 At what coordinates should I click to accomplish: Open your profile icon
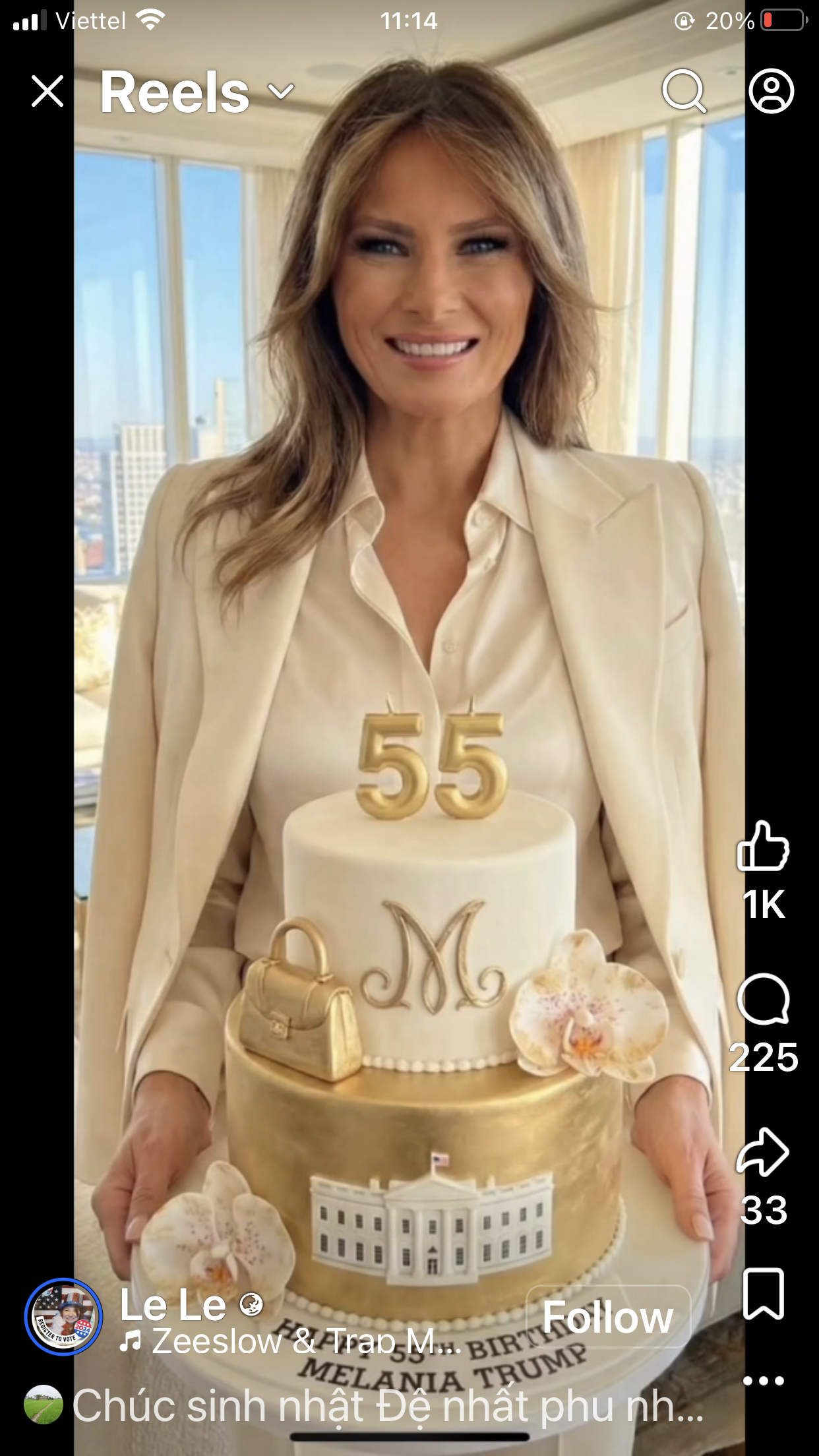pyautogui.click(x=771, y=91)
